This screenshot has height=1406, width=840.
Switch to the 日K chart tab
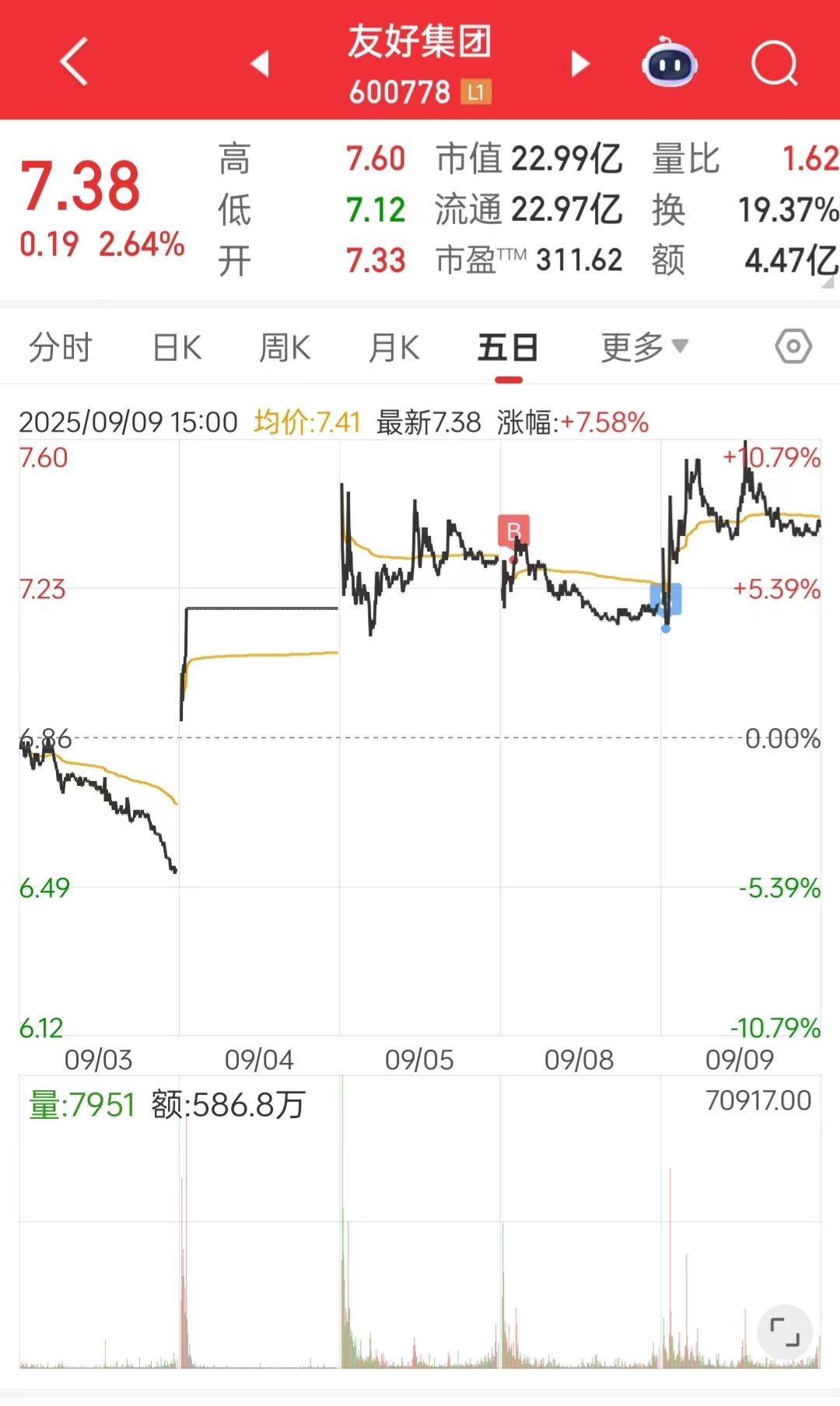click(x=177, y=347)
